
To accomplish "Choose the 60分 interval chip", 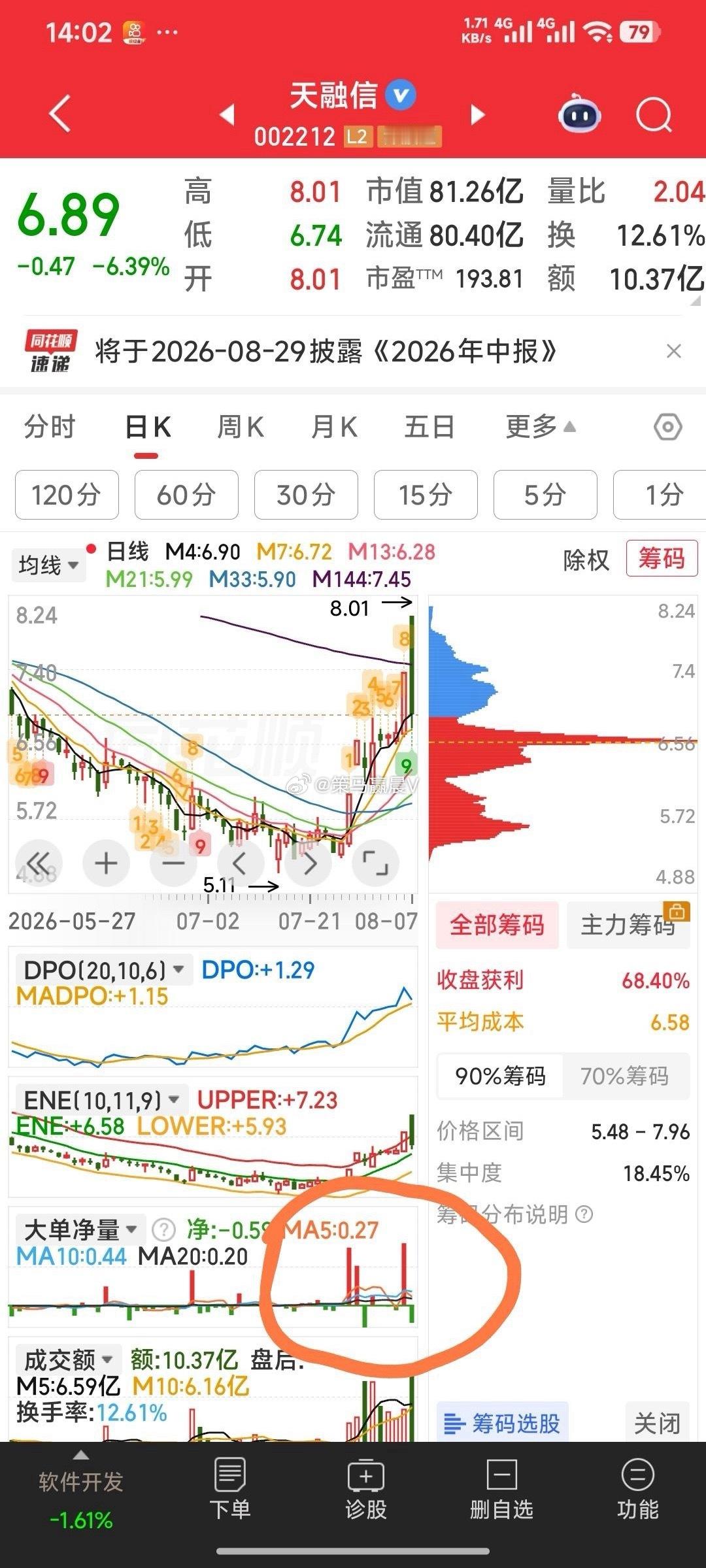I will pos(186,495).
